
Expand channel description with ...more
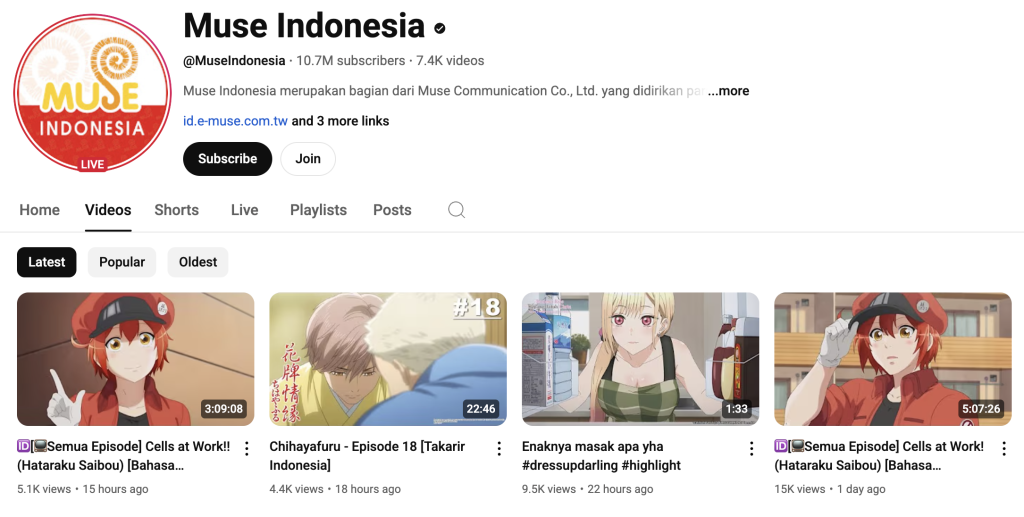(728, 91)
